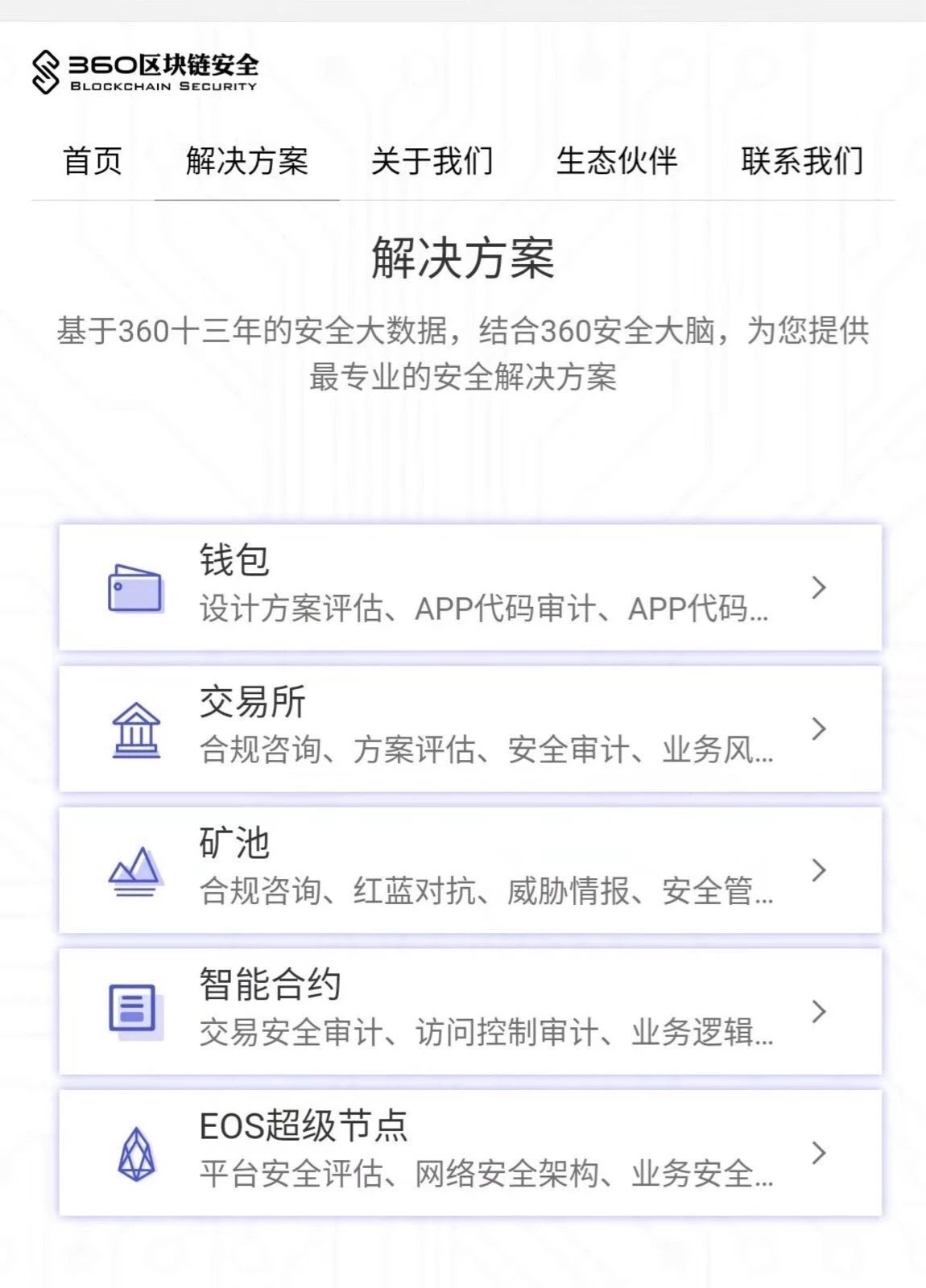Switch to the 首页 tab
The height and width of the screenshot is (1288, 926).
[x=92, y=161]
